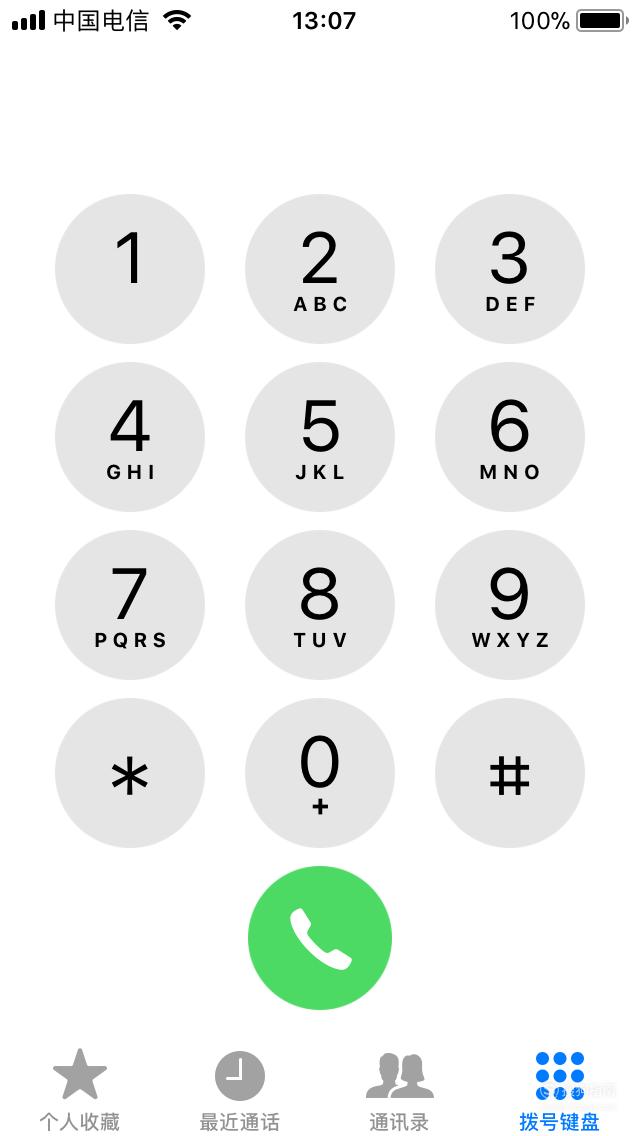
Task: Tap the asterisk key
Action: point(130,773)
